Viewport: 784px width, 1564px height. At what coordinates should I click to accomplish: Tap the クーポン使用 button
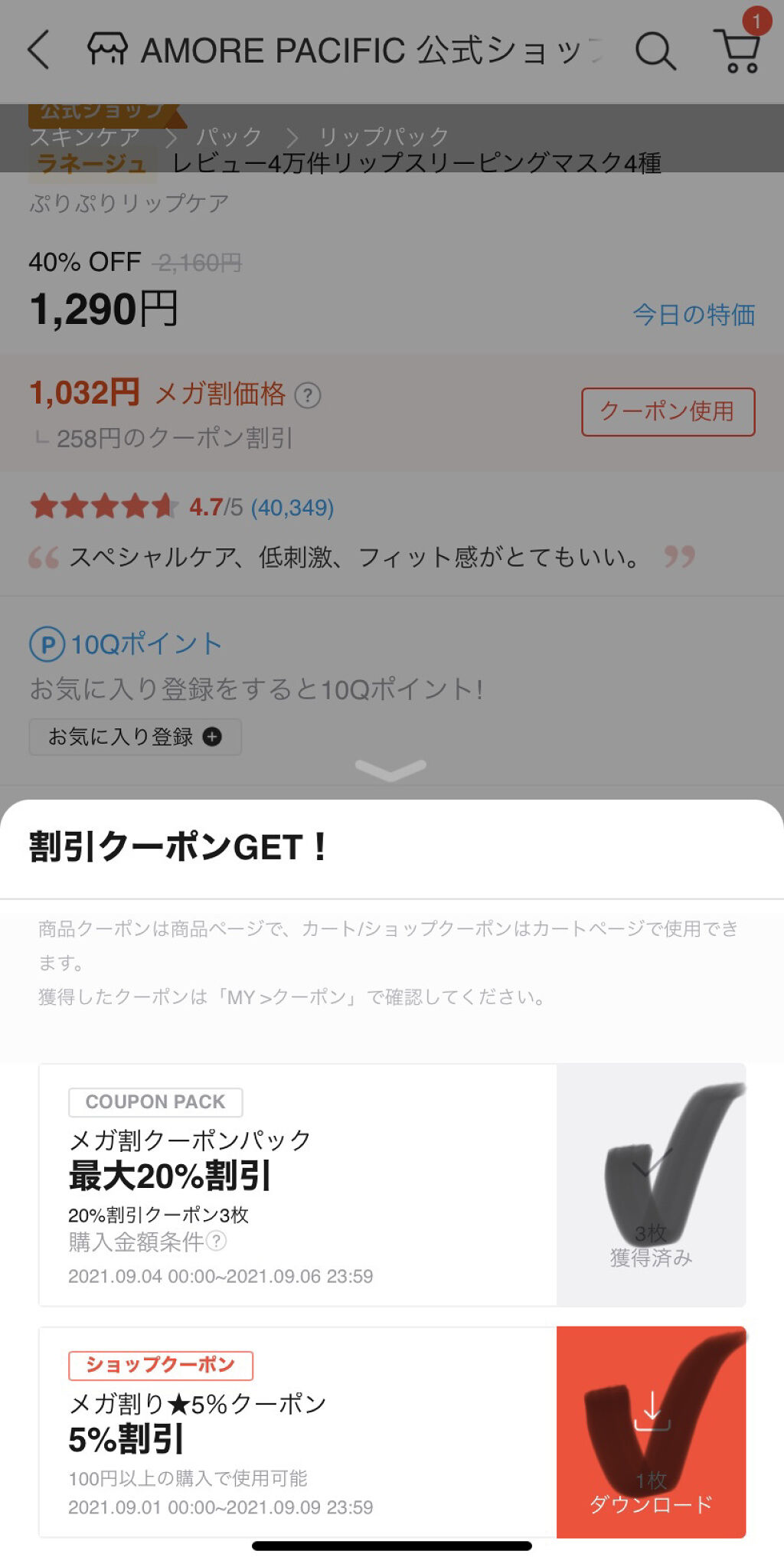(668, 412)
